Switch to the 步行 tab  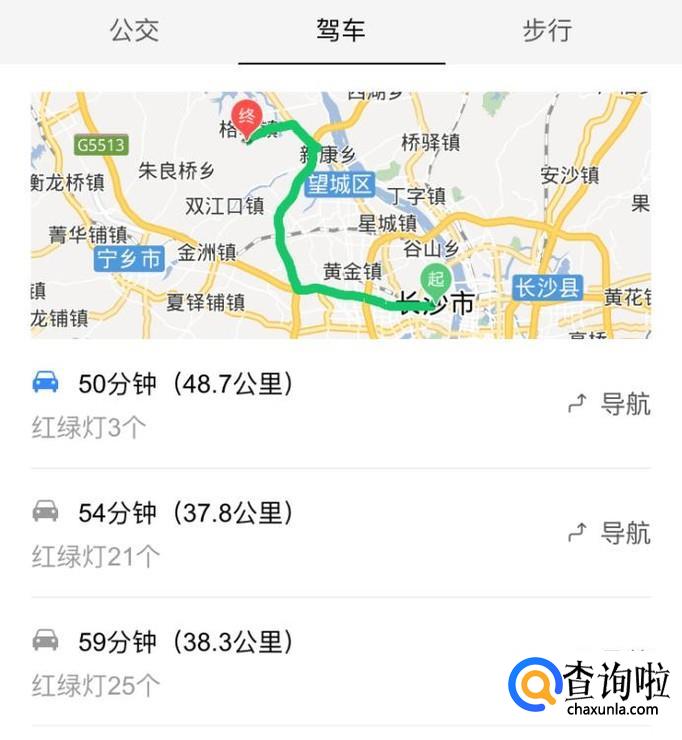coord(547,30)
